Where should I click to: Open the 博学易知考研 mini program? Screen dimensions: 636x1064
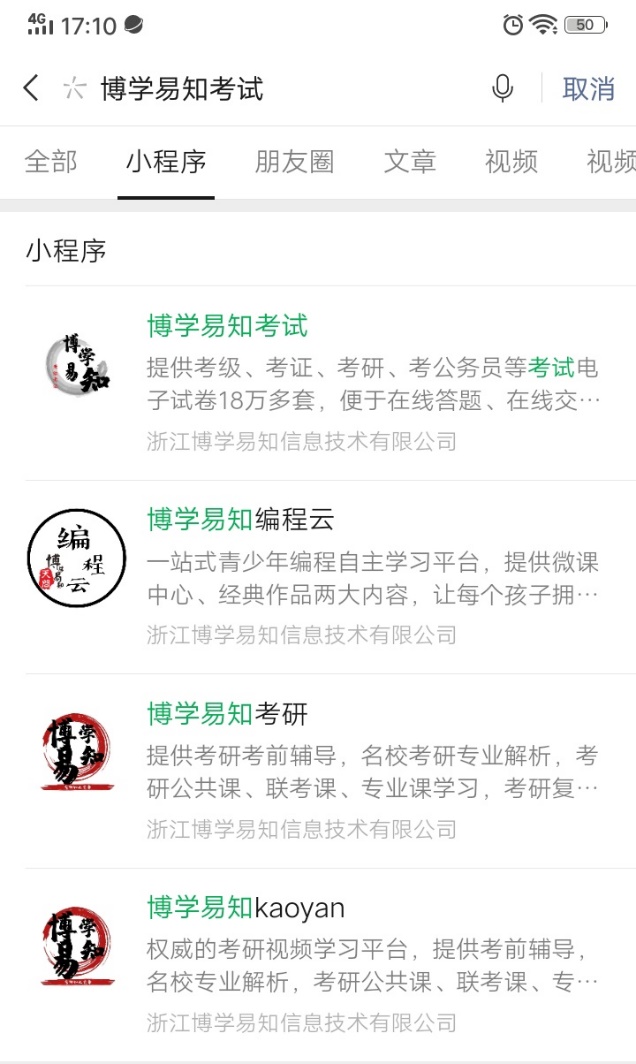(331, 772)
